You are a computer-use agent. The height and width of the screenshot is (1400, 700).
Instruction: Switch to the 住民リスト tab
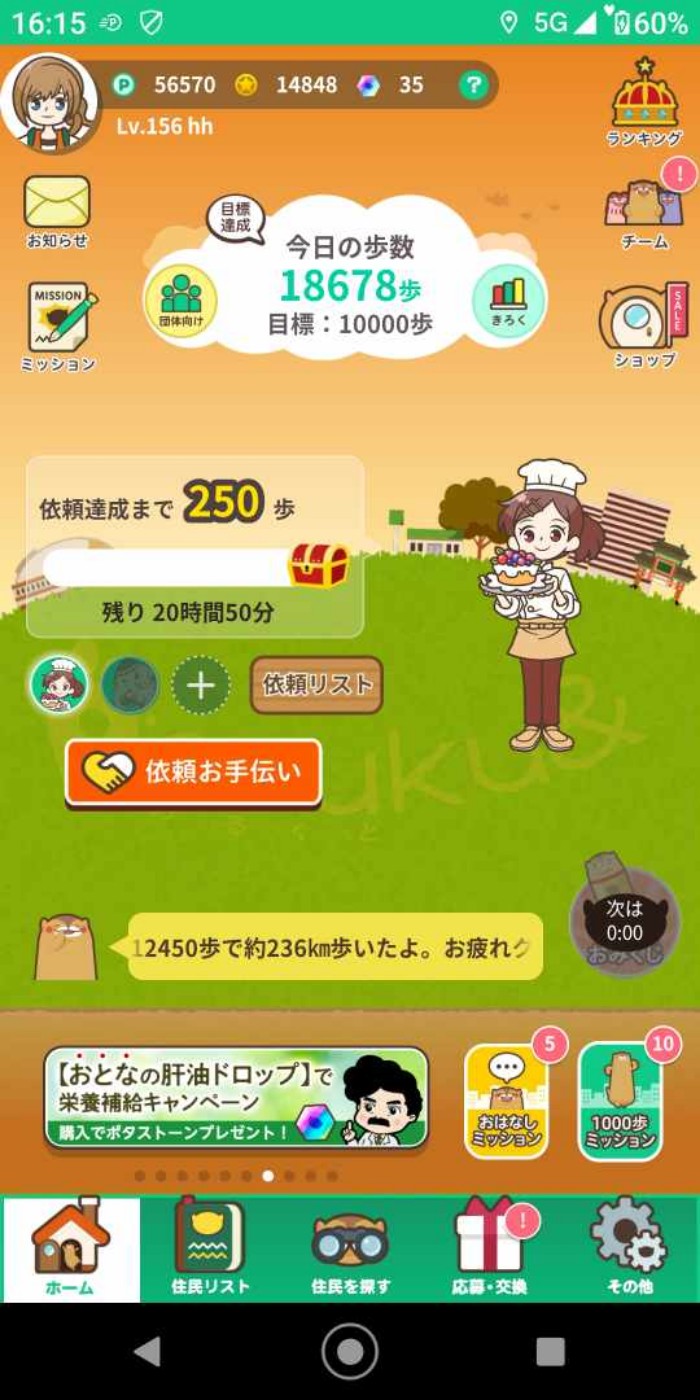209,1248
